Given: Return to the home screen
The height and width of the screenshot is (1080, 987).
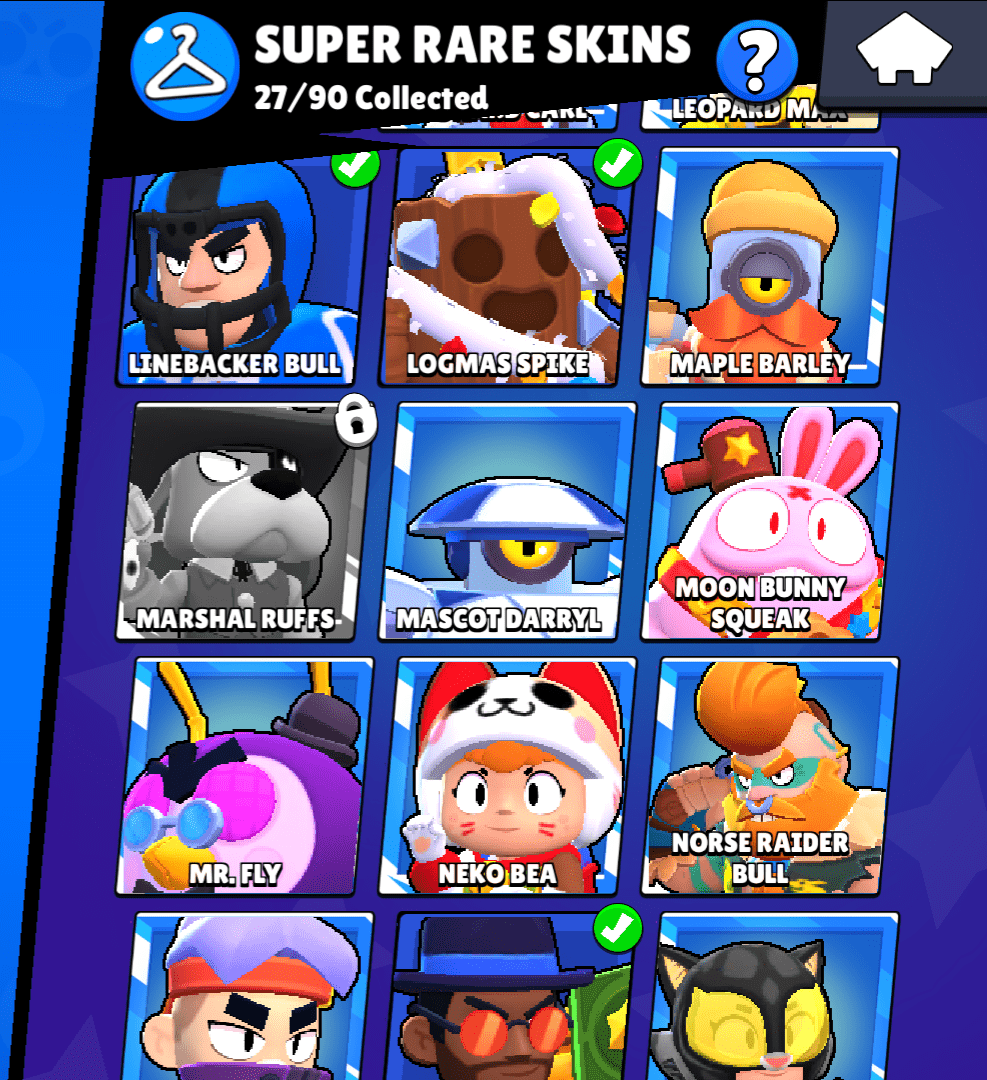Looking at the screenshot, I should pos(903,50).
